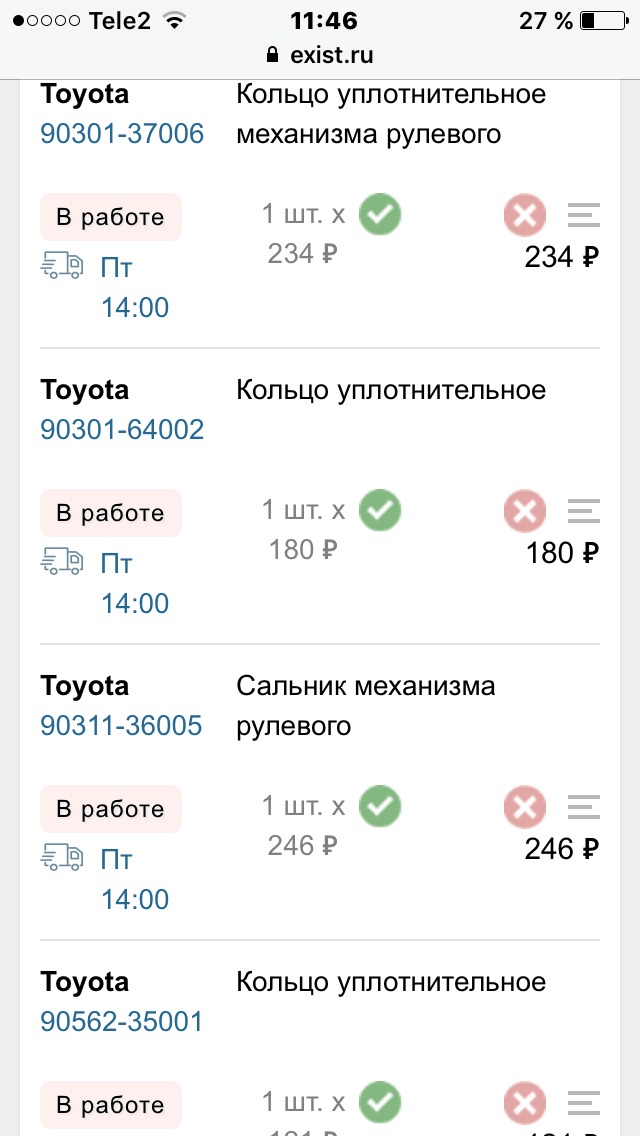
Task: Open the lines menu for the 180 ₽ item
Action: point(583,511)
